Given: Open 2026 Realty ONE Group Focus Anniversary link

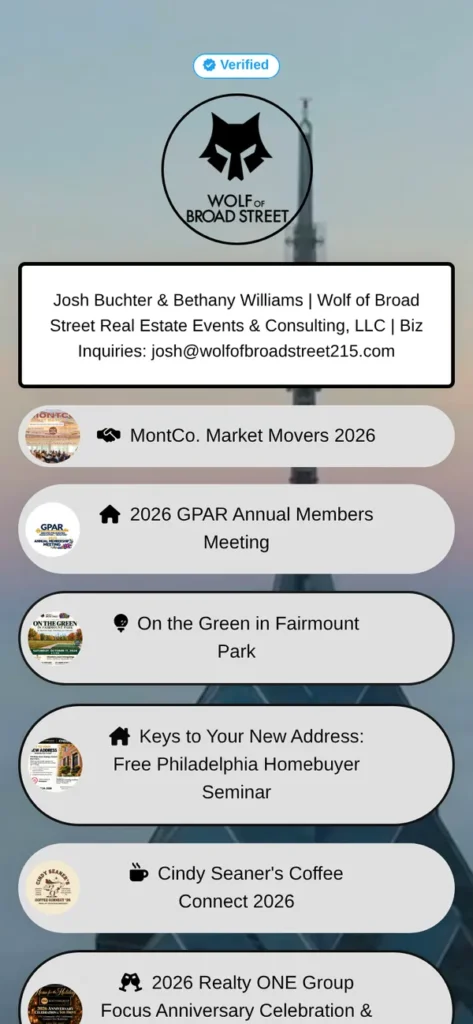Looking at the screenshot, I should point(236,988).
